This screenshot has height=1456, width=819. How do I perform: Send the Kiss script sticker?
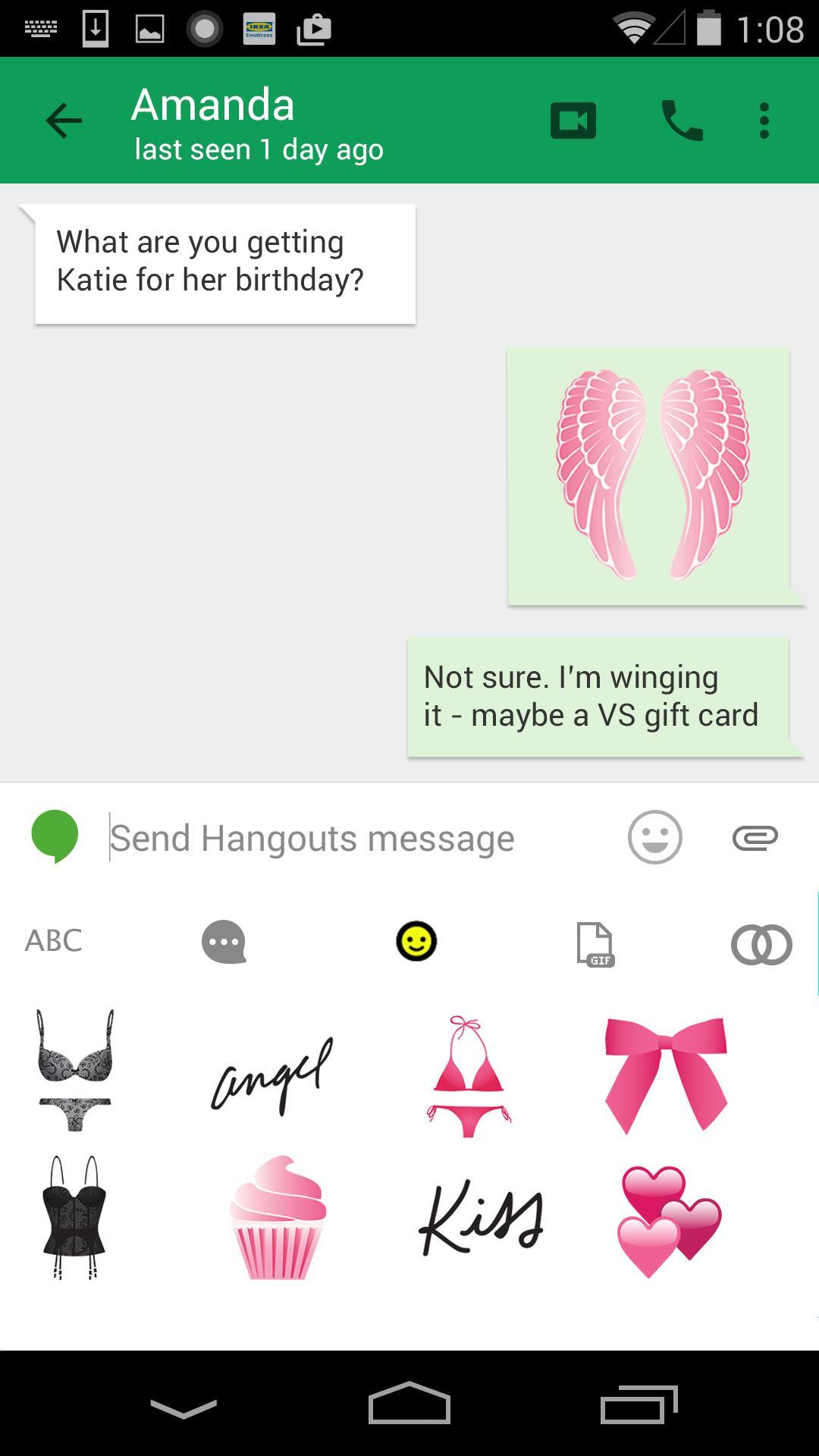pyautogui.click(x=481, y=1217)
